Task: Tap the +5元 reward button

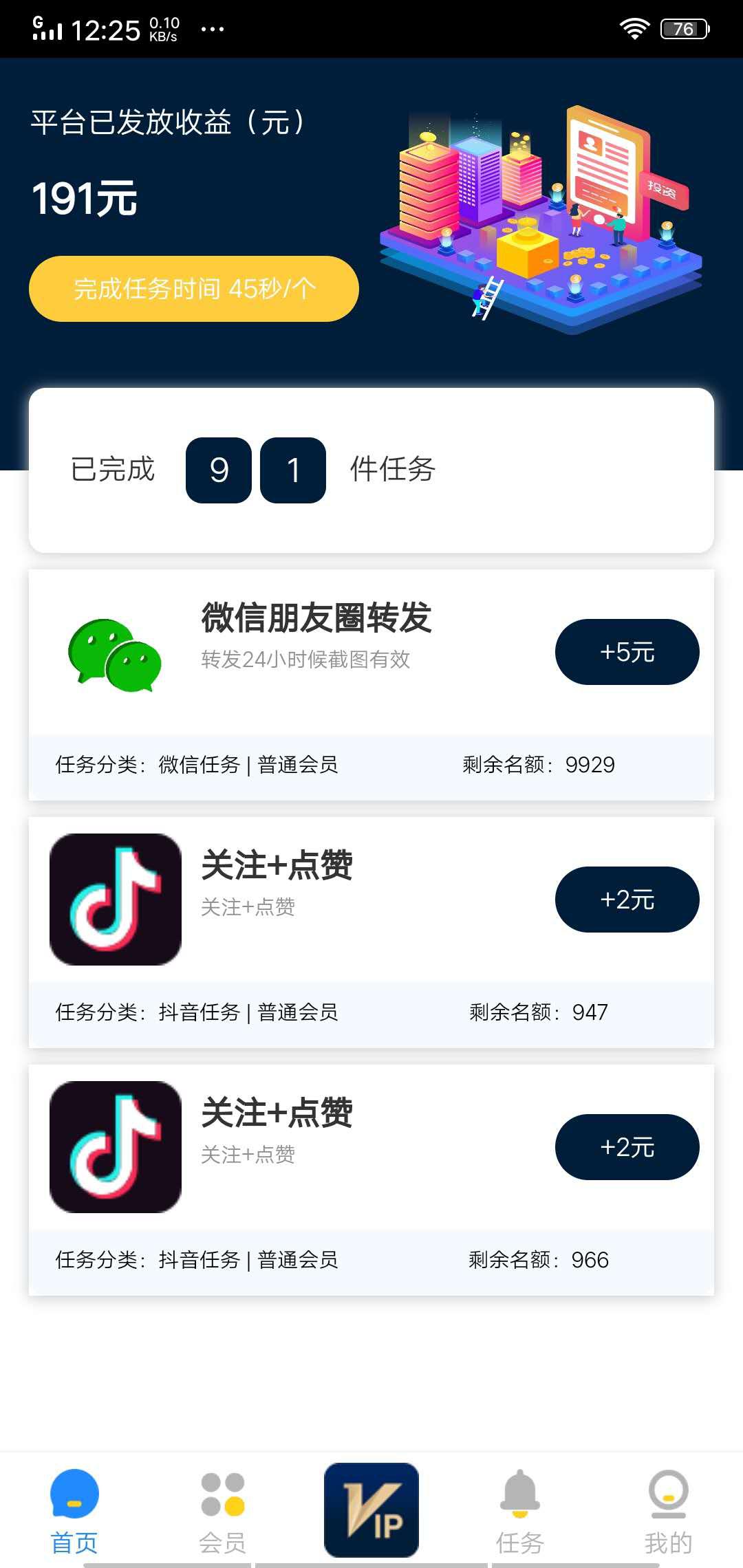Action: click(x=627, y=651)
